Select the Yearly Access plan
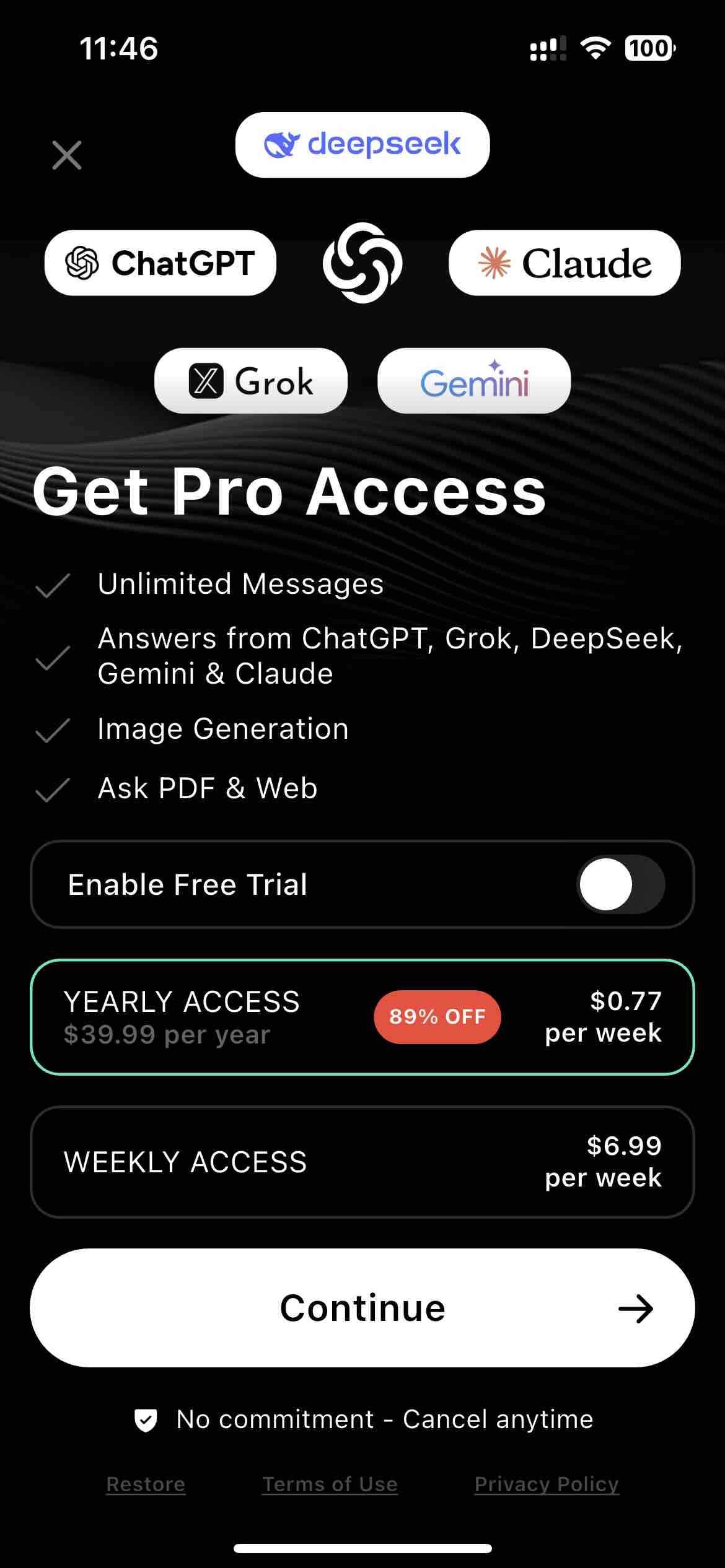The height and width of the screenshot is (1568, 725). pyautogui.click(x=362, y=1017)
